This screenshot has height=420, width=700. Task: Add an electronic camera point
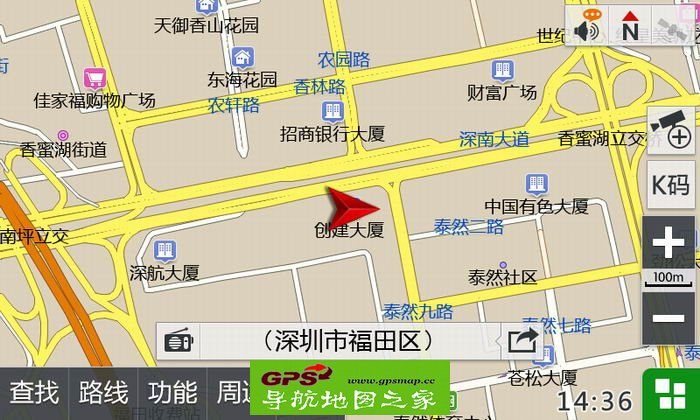[x=670, y=131]
